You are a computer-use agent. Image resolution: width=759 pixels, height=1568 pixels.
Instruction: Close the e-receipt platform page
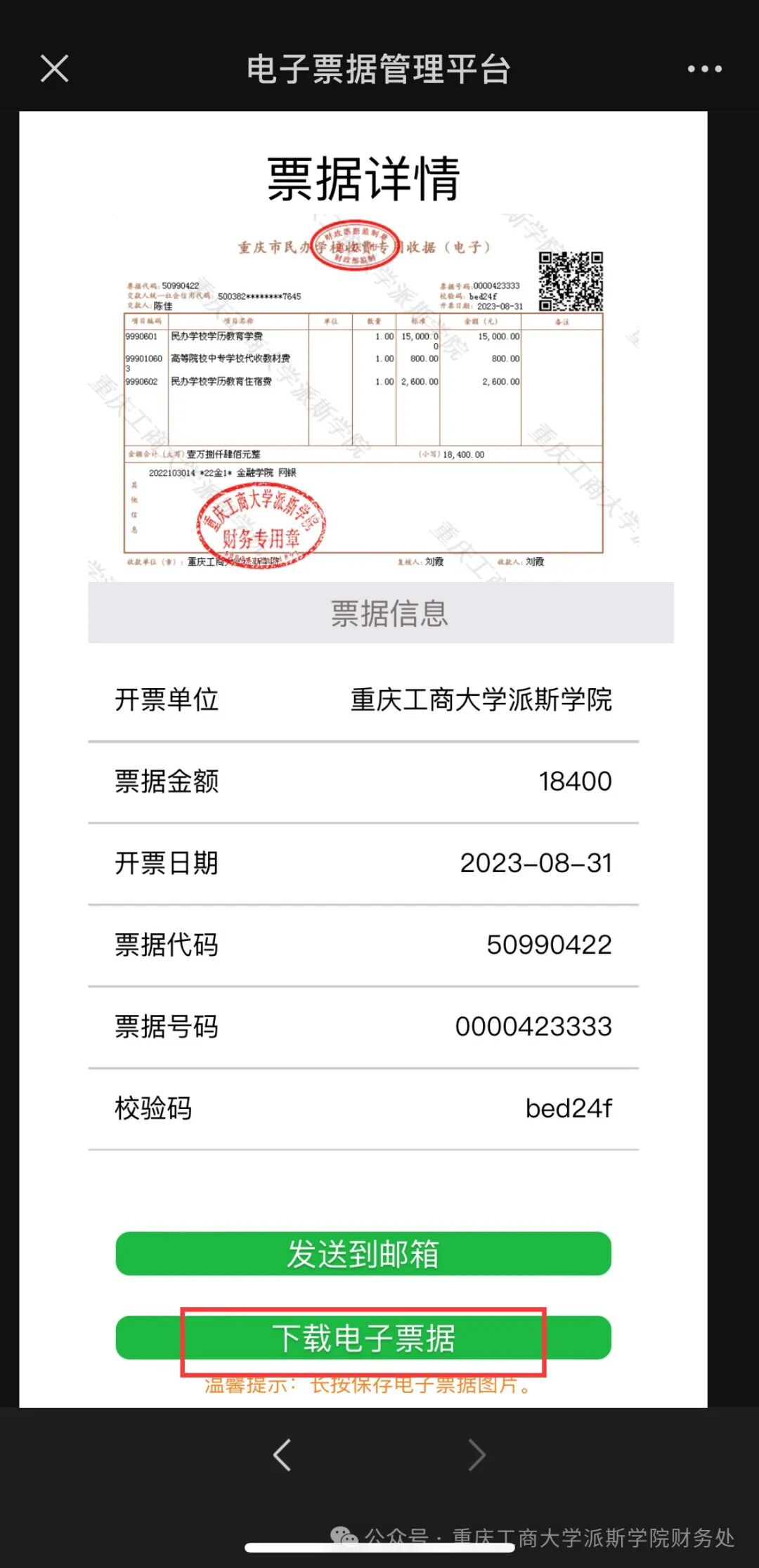pyautogui.click(x=54, y=69)
